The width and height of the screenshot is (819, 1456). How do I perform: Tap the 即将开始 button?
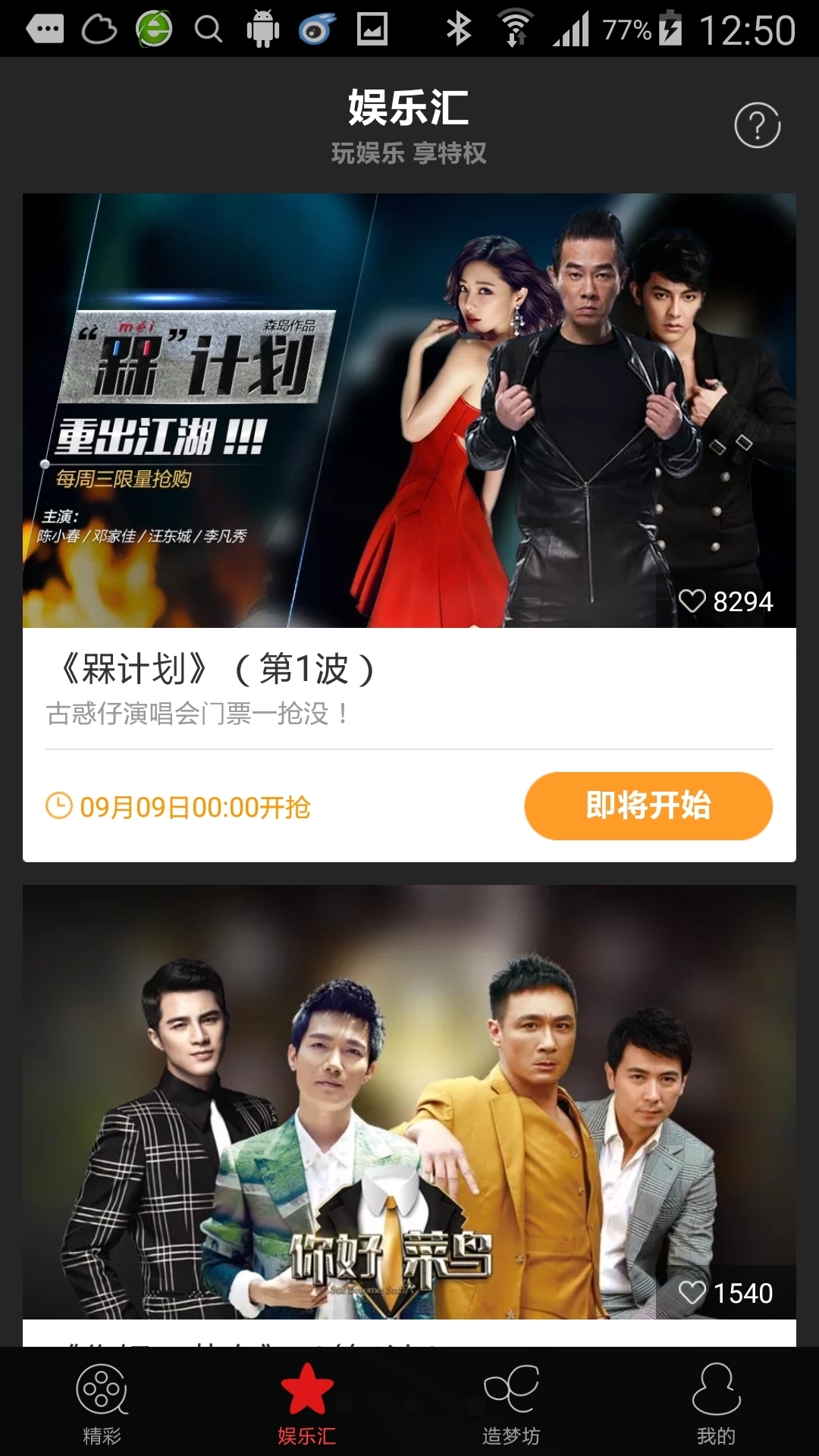point(648,805)
